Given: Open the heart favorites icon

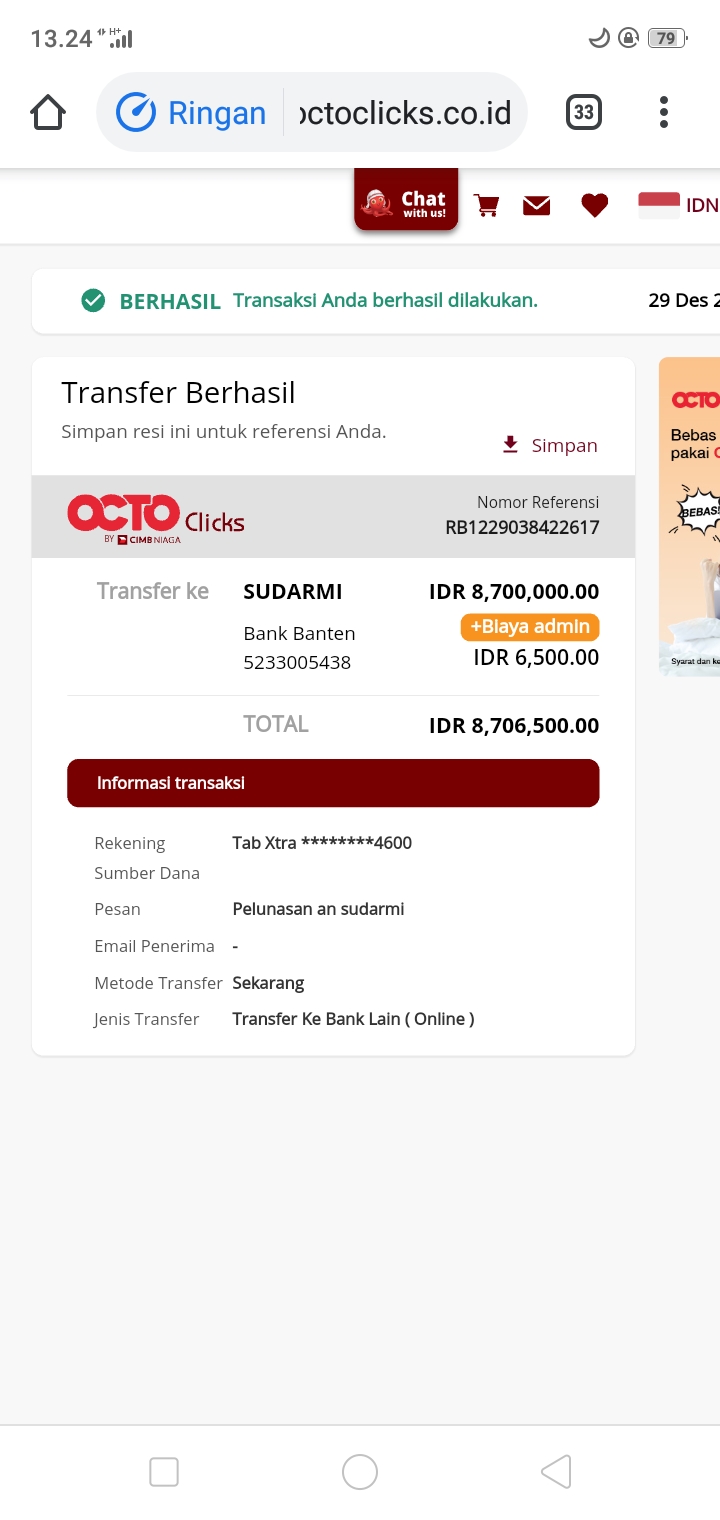Looking at the screenshot, I should point(595,206).
